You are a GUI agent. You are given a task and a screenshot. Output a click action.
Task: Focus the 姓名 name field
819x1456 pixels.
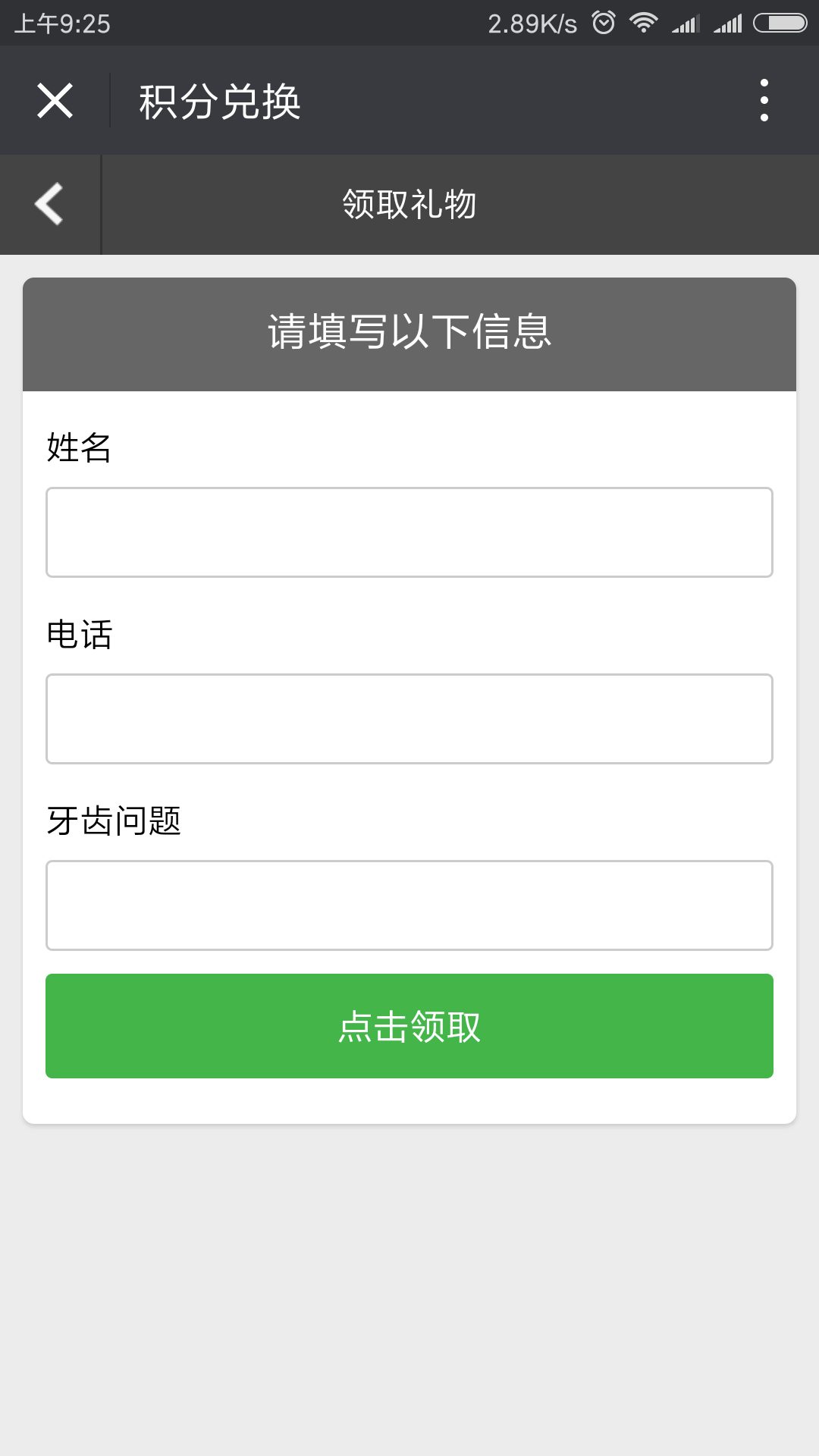tap(409, 532)
